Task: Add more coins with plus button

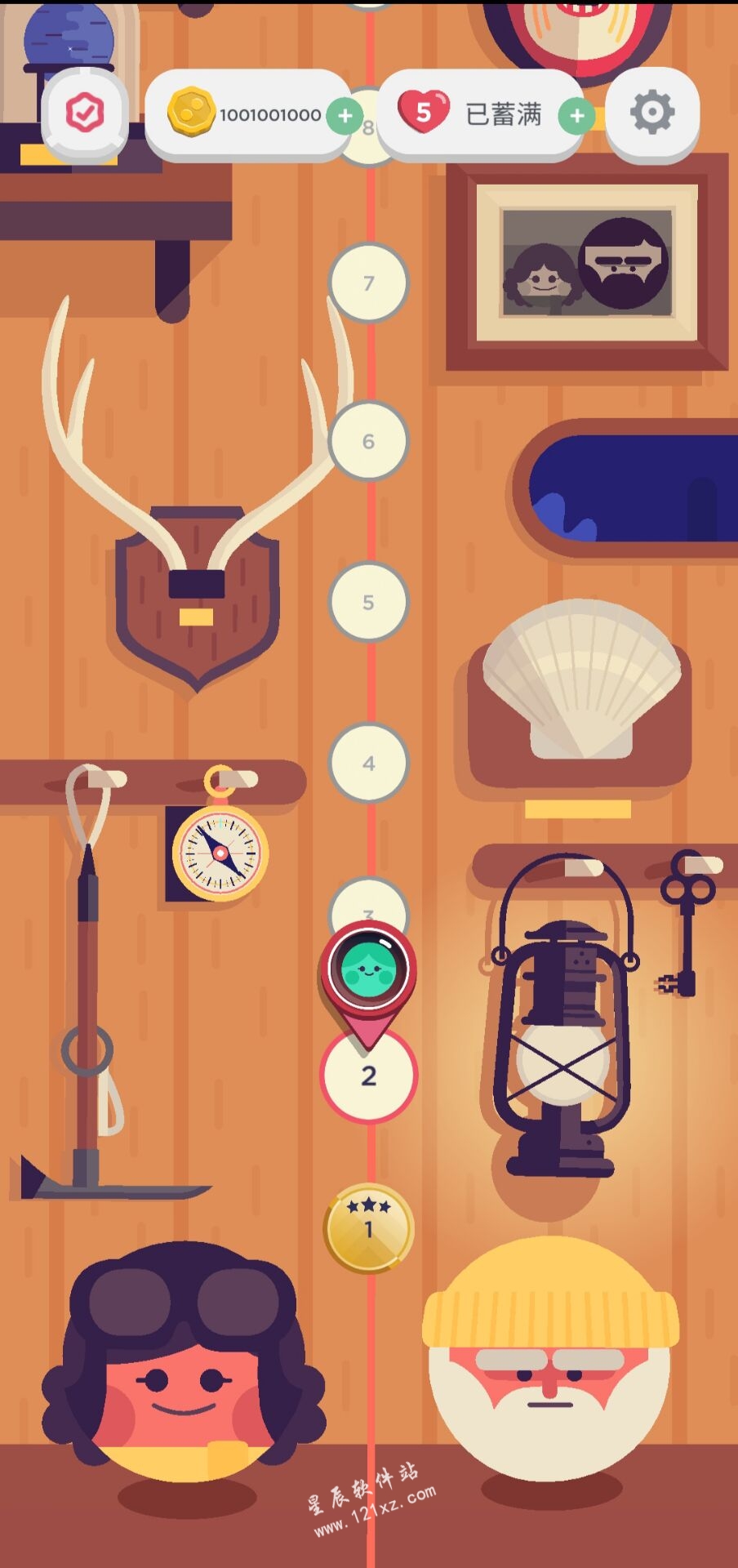Action: [x=345, y=116]
